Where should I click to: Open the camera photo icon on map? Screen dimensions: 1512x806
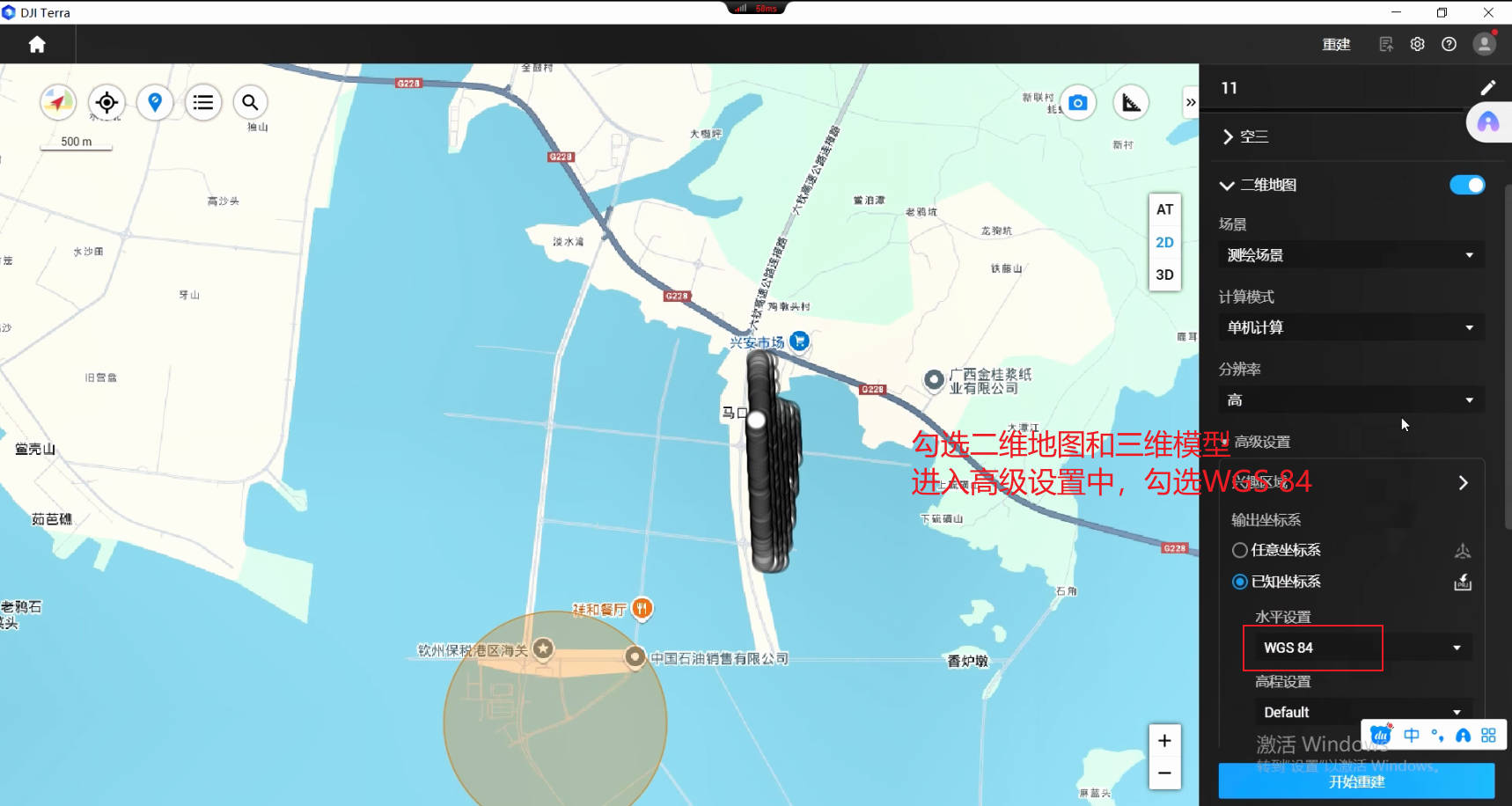(1077, 103)
